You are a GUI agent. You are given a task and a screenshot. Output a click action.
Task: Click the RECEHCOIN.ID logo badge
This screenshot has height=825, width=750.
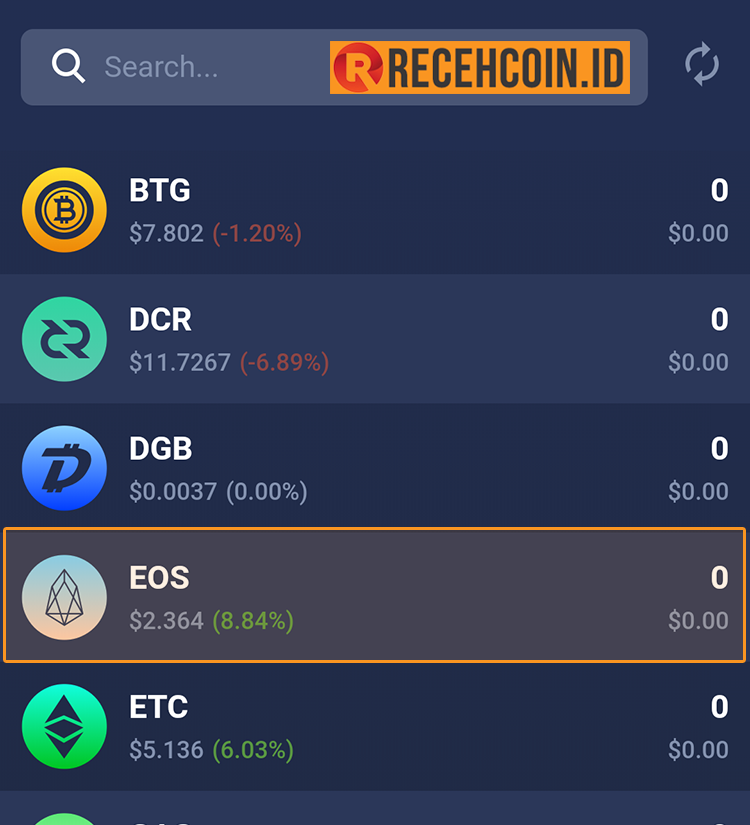484,69
